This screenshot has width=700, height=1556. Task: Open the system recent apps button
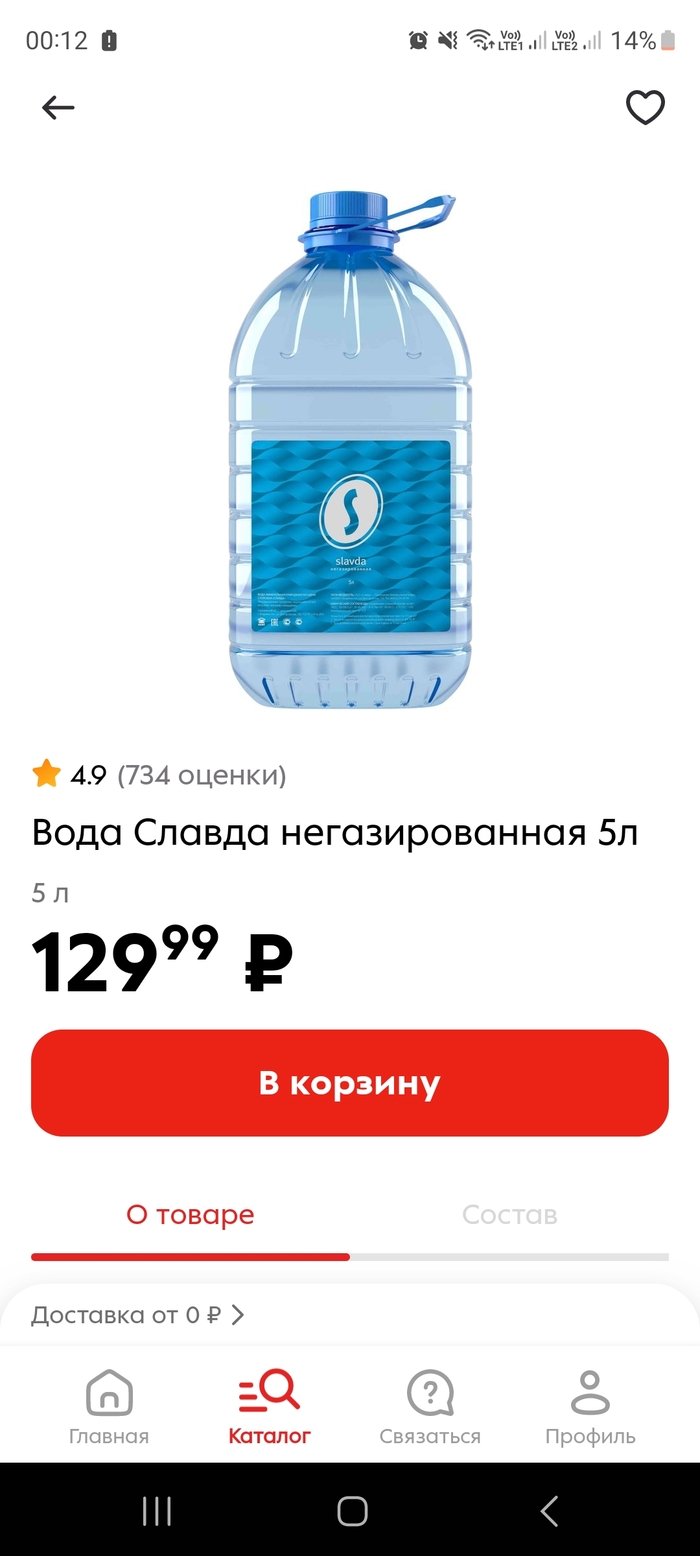click(157, 1511)
